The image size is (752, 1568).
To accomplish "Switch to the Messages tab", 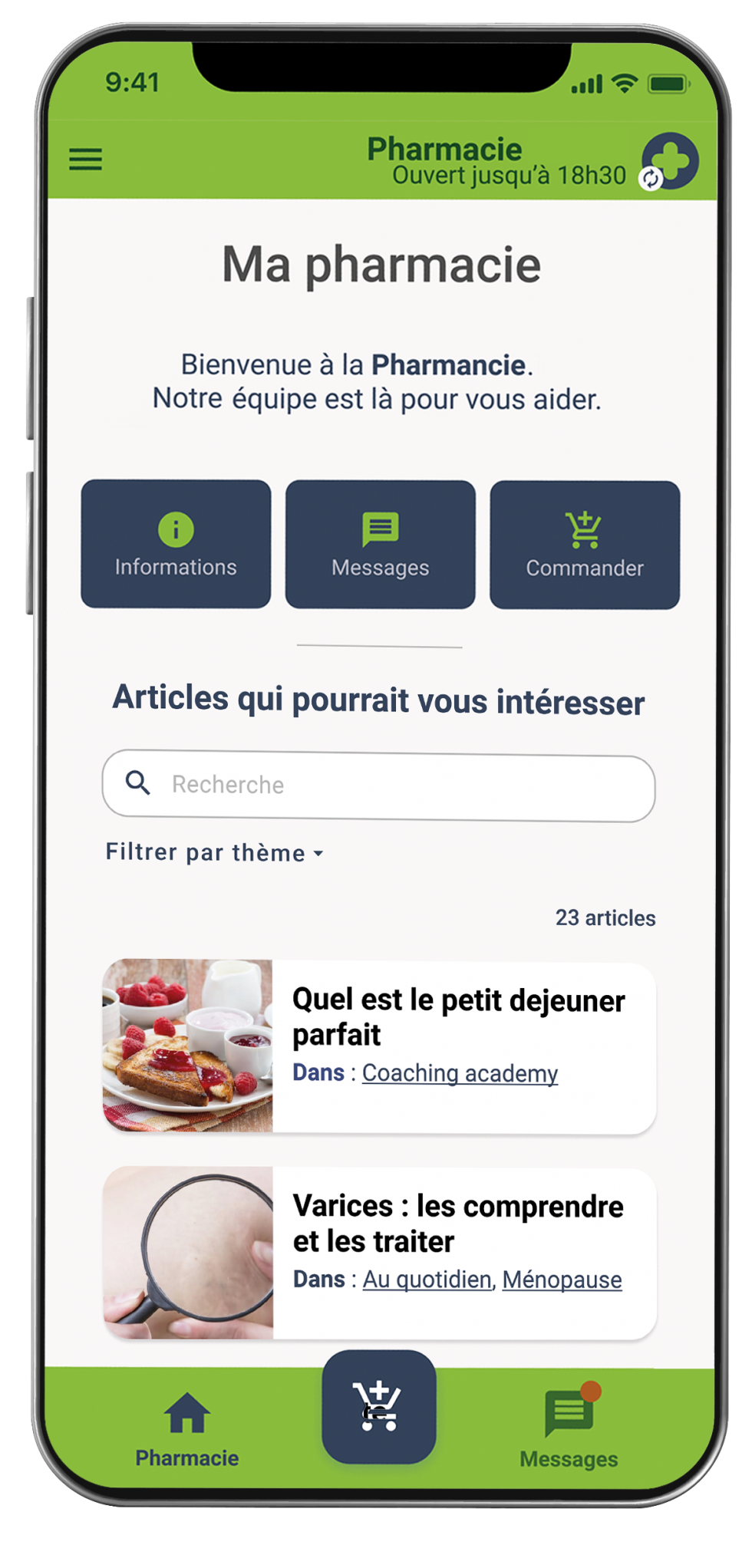I will (568, 1457).
